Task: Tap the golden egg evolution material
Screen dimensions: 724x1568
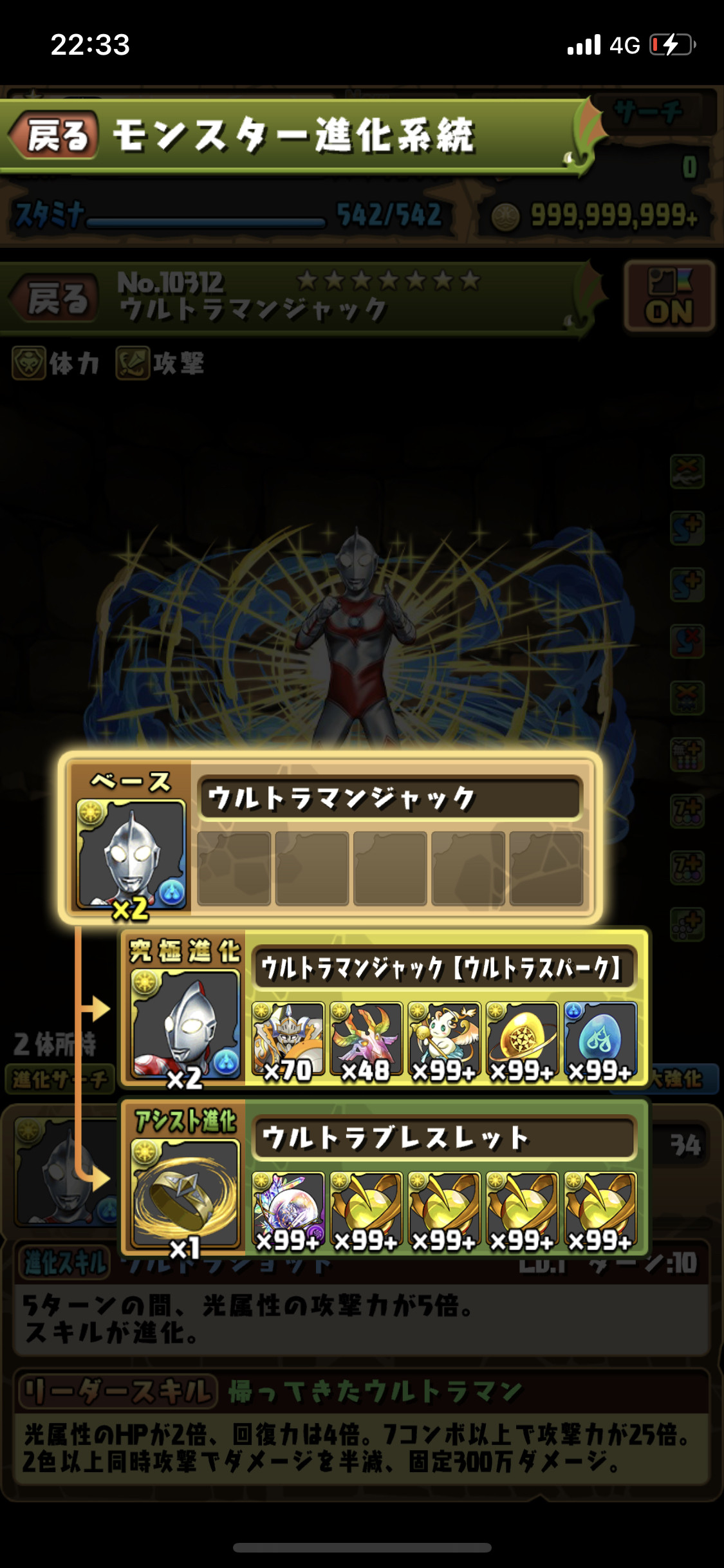Action: [x=522, y=1040]
